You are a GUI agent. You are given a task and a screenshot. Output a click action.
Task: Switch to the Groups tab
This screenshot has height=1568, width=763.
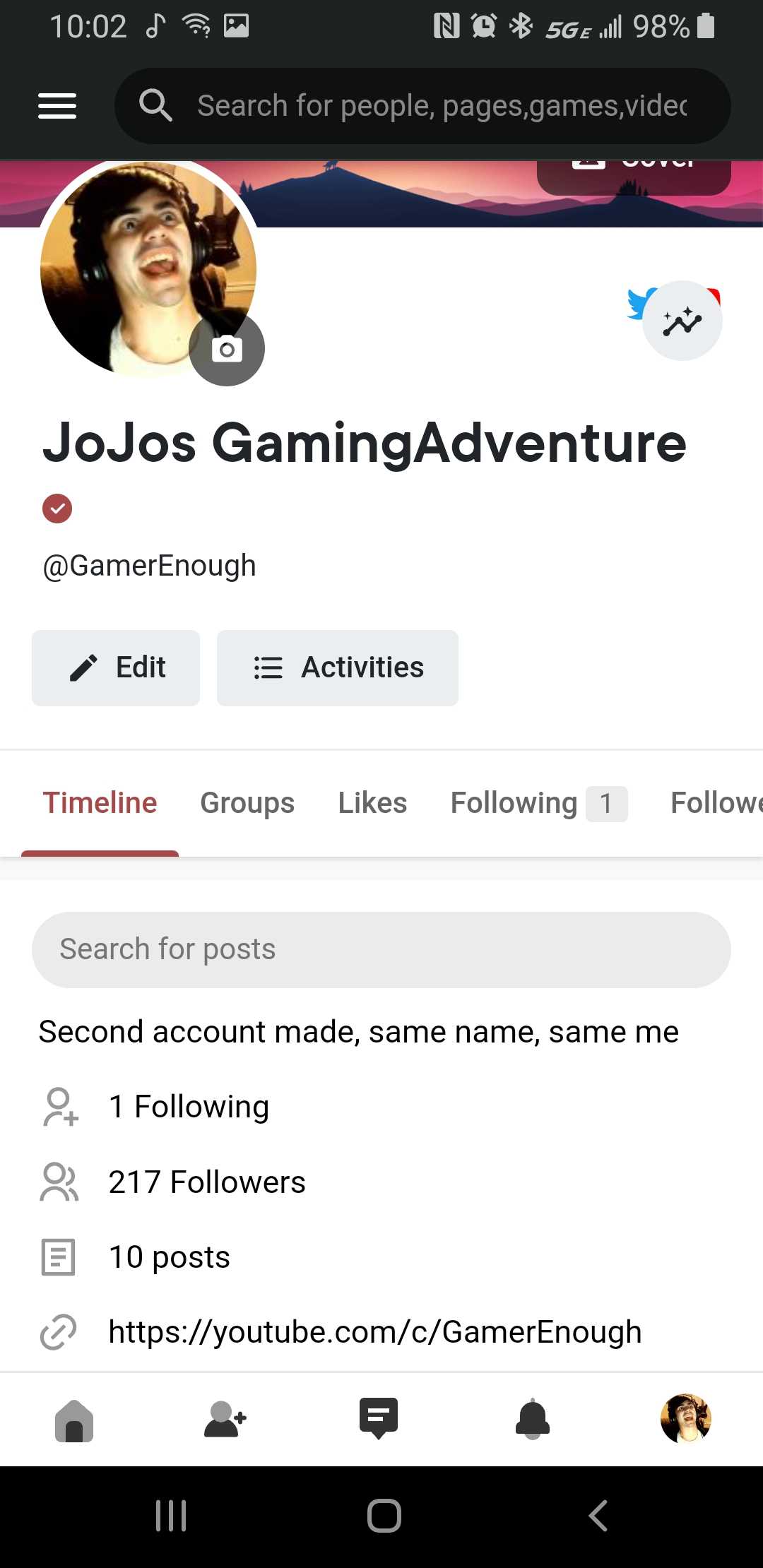(247, 803)
